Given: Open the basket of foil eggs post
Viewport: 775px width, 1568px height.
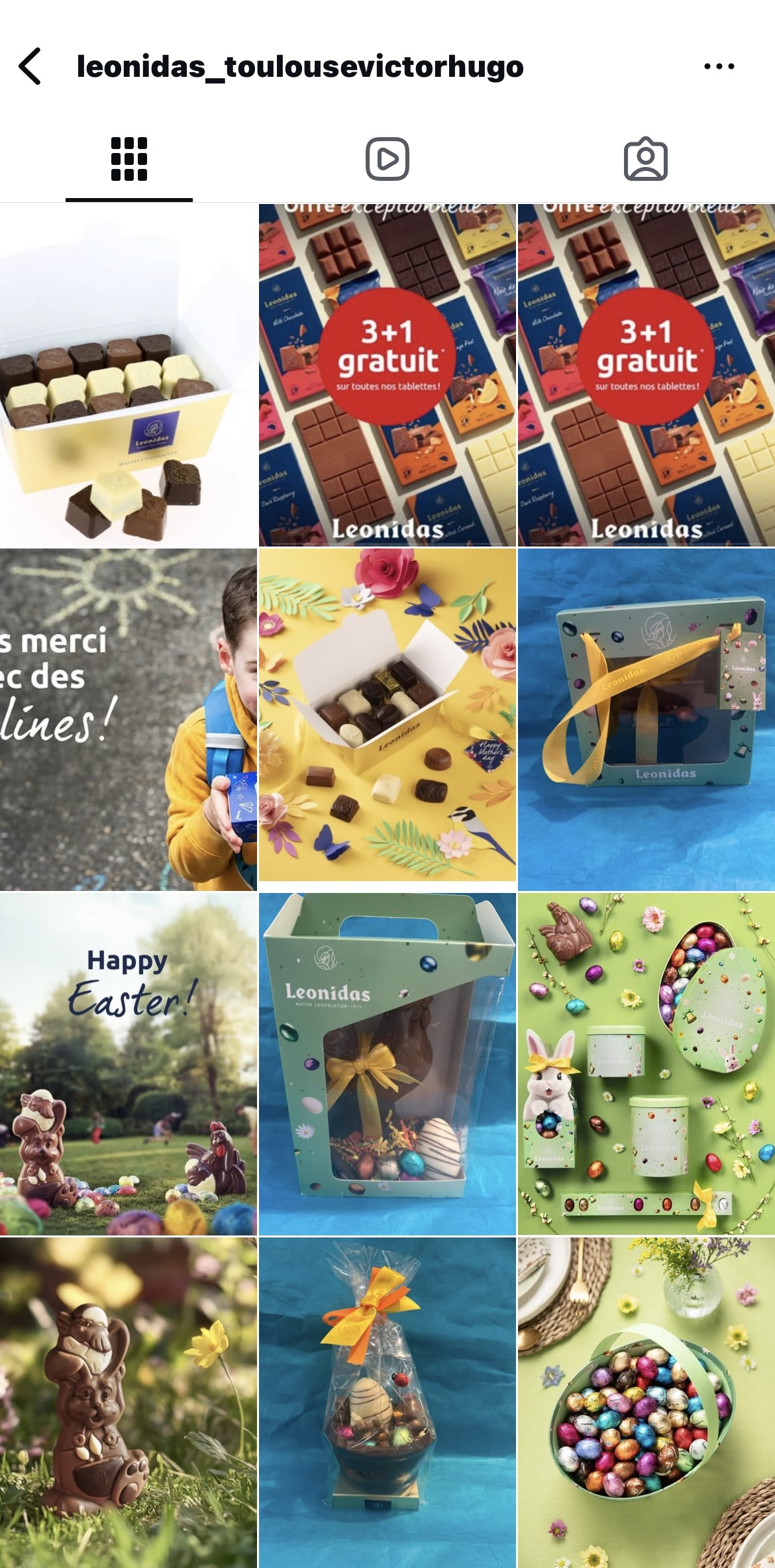Looking at the screenshot, I should (x=646, y=1402).
